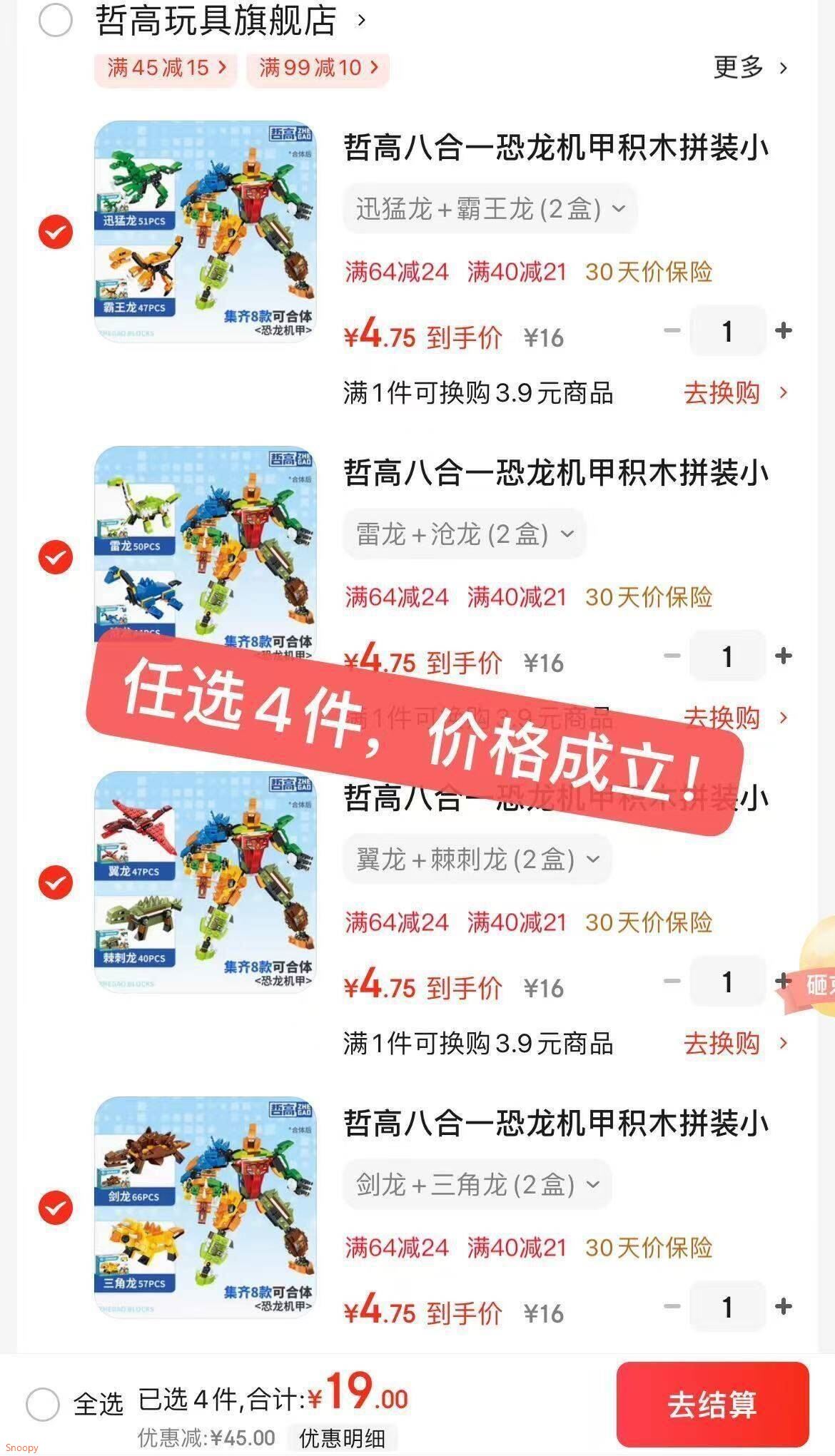Open 更多 store promotions
The width and height of the screenshot is (835, 1456).
(750, 68)
